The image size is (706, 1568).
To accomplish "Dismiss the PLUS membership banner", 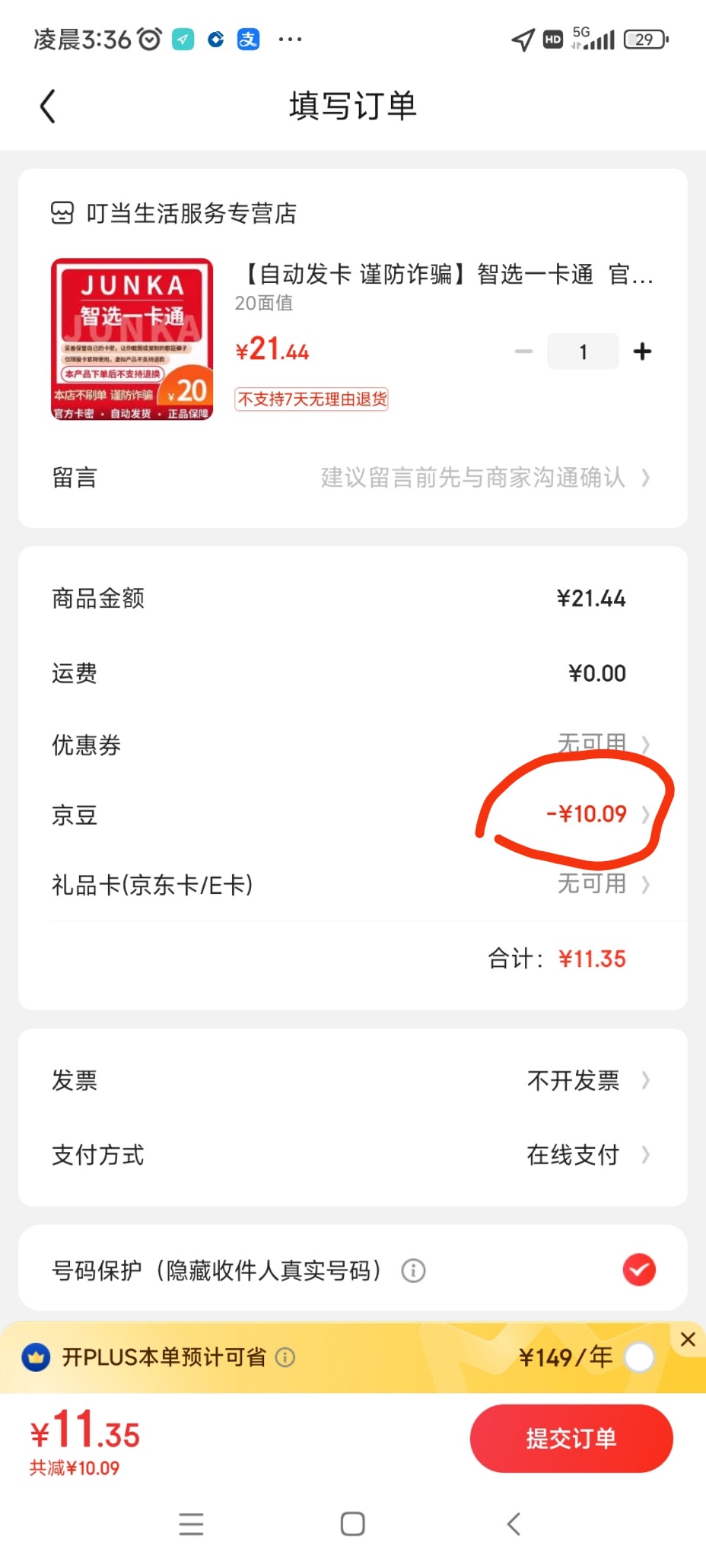I will (688, 1339).
